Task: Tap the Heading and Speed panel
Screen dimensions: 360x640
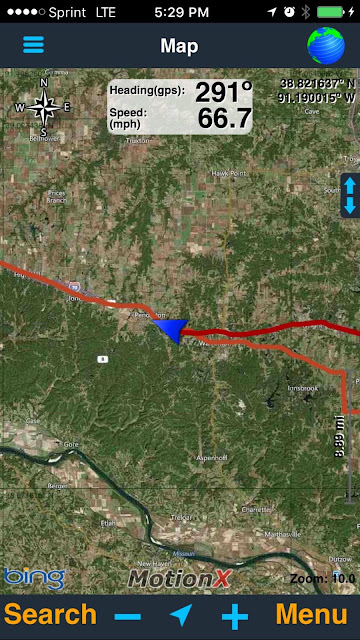Action: (180, 107)
